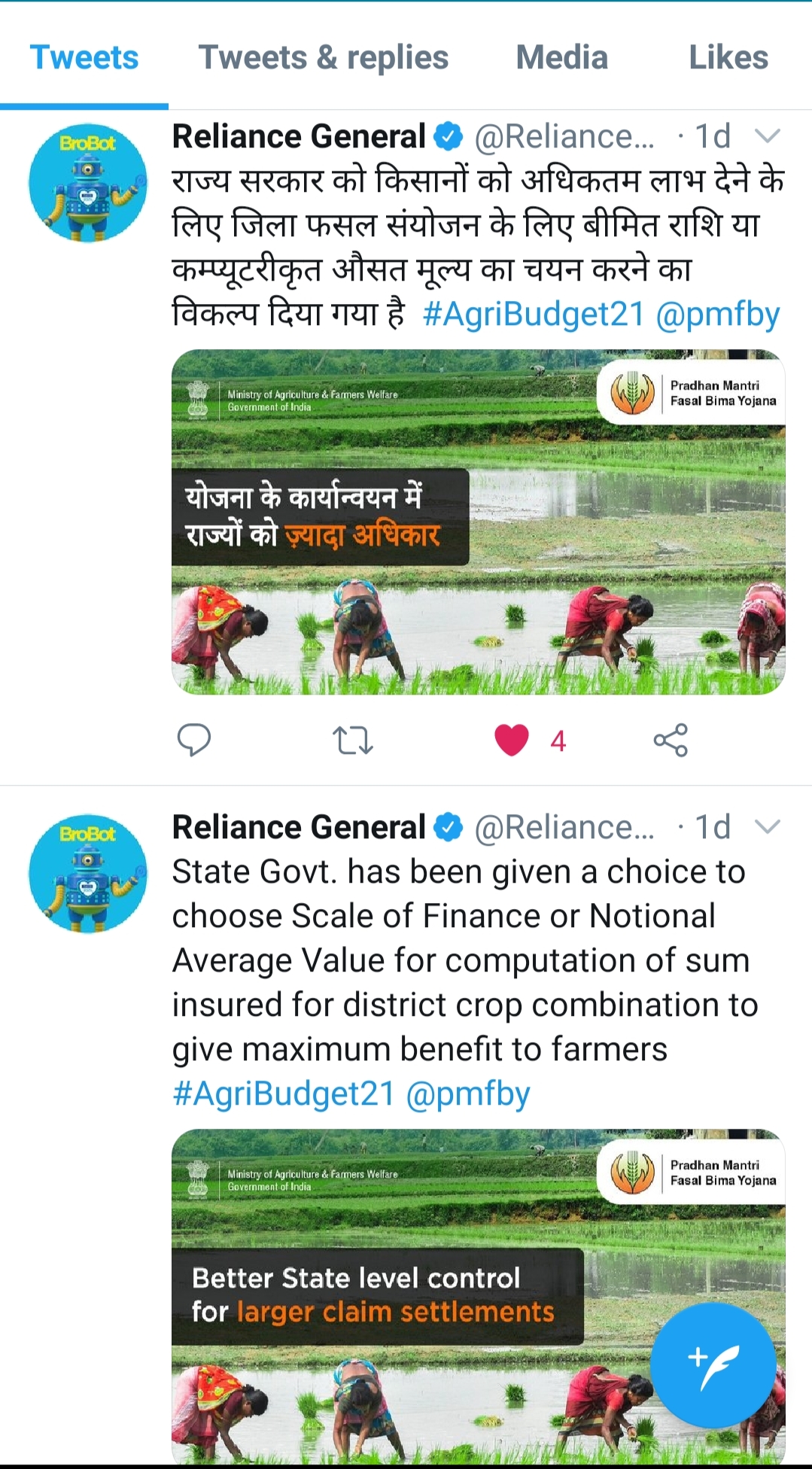The height and width of the screenshot is (1469, 812).
Task: Open the BroBot avatar on the Hindi tweet
Action: click(x=88, y=183)
